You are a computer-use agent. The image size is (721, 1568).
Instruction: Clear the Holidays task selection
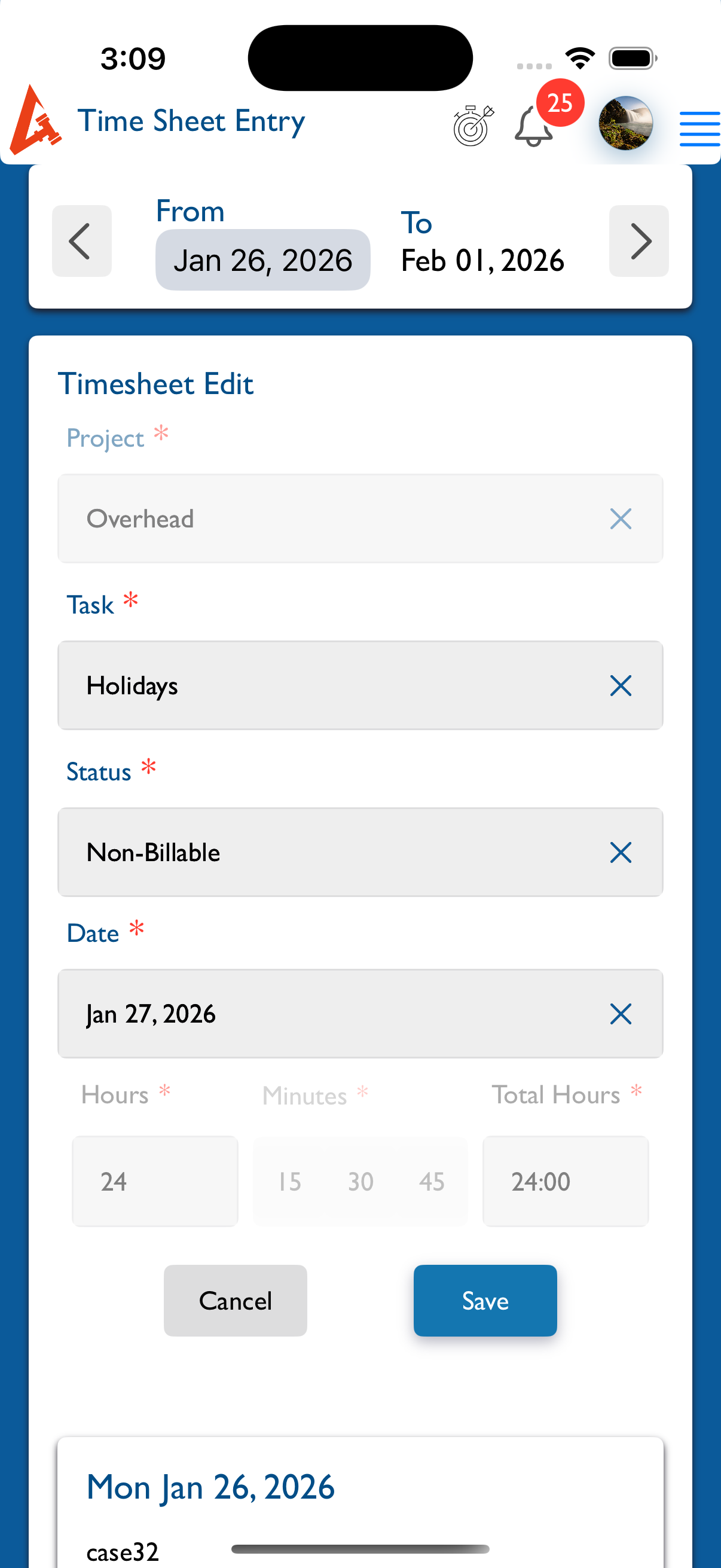click(621, 686)
